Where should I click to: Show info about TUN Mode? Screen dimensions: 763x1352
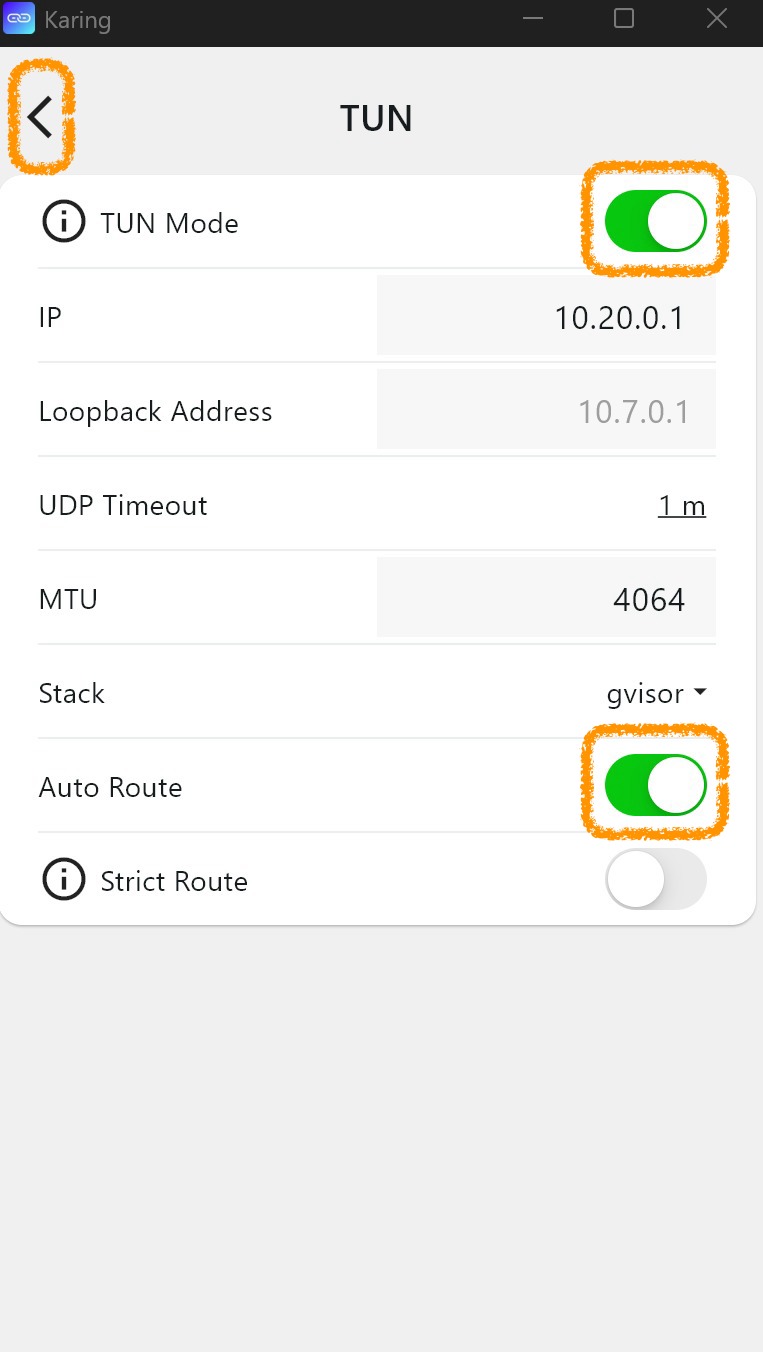[x=63, y=222]
